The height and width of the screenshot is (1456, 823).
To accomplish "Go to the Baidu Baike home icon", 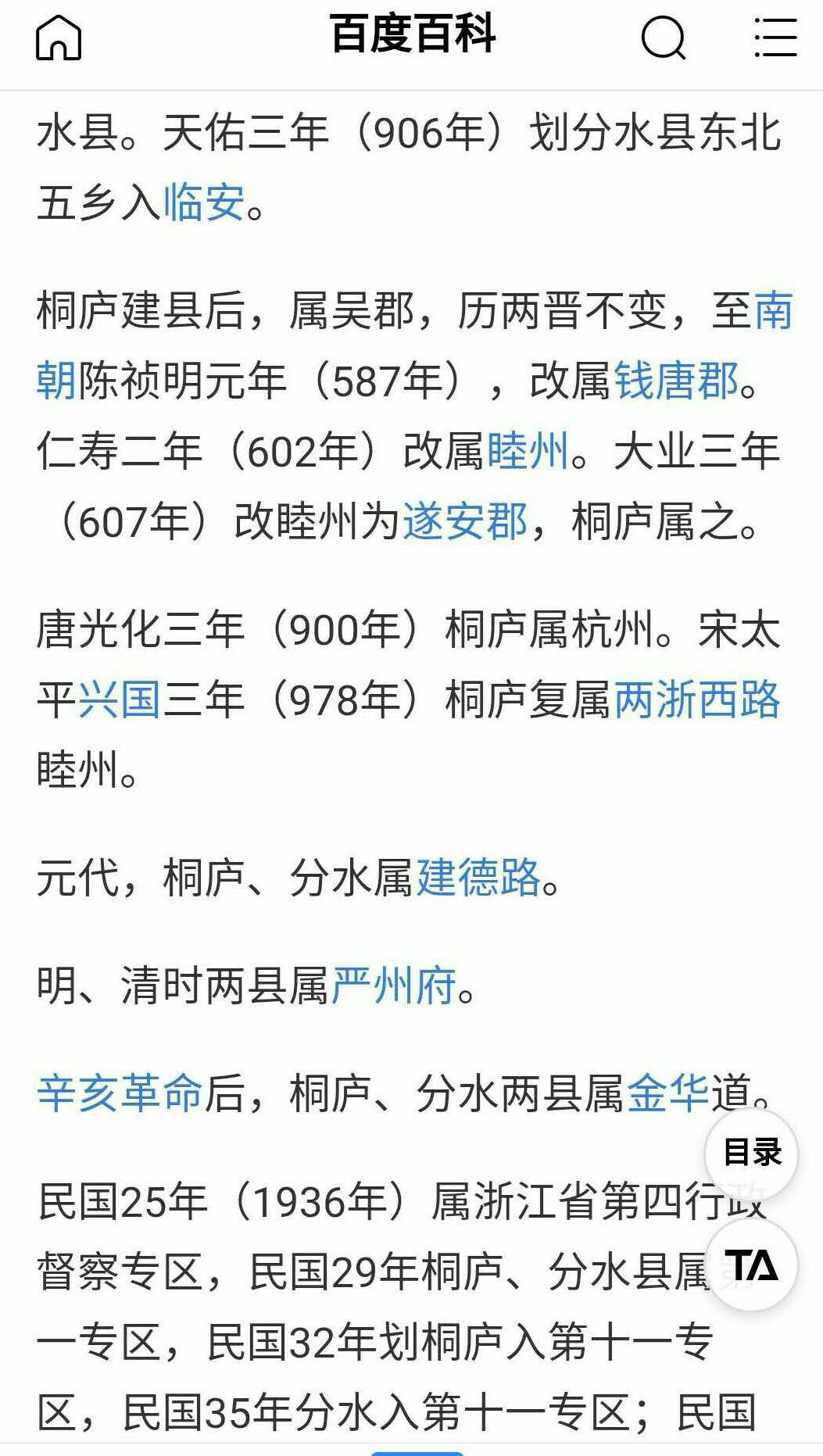I will [59, 37].
